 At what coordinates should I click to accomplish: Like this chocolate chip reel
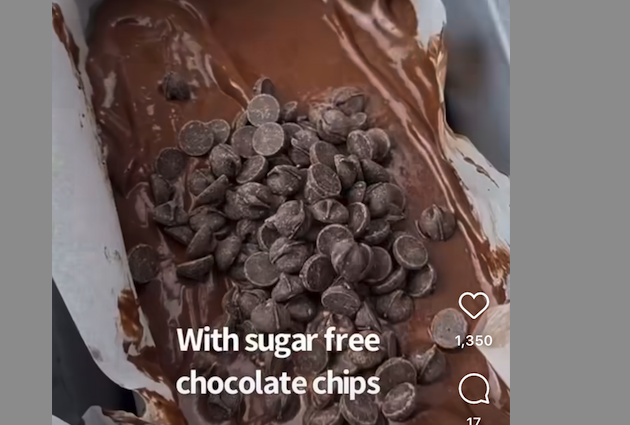tap(473, 306)
